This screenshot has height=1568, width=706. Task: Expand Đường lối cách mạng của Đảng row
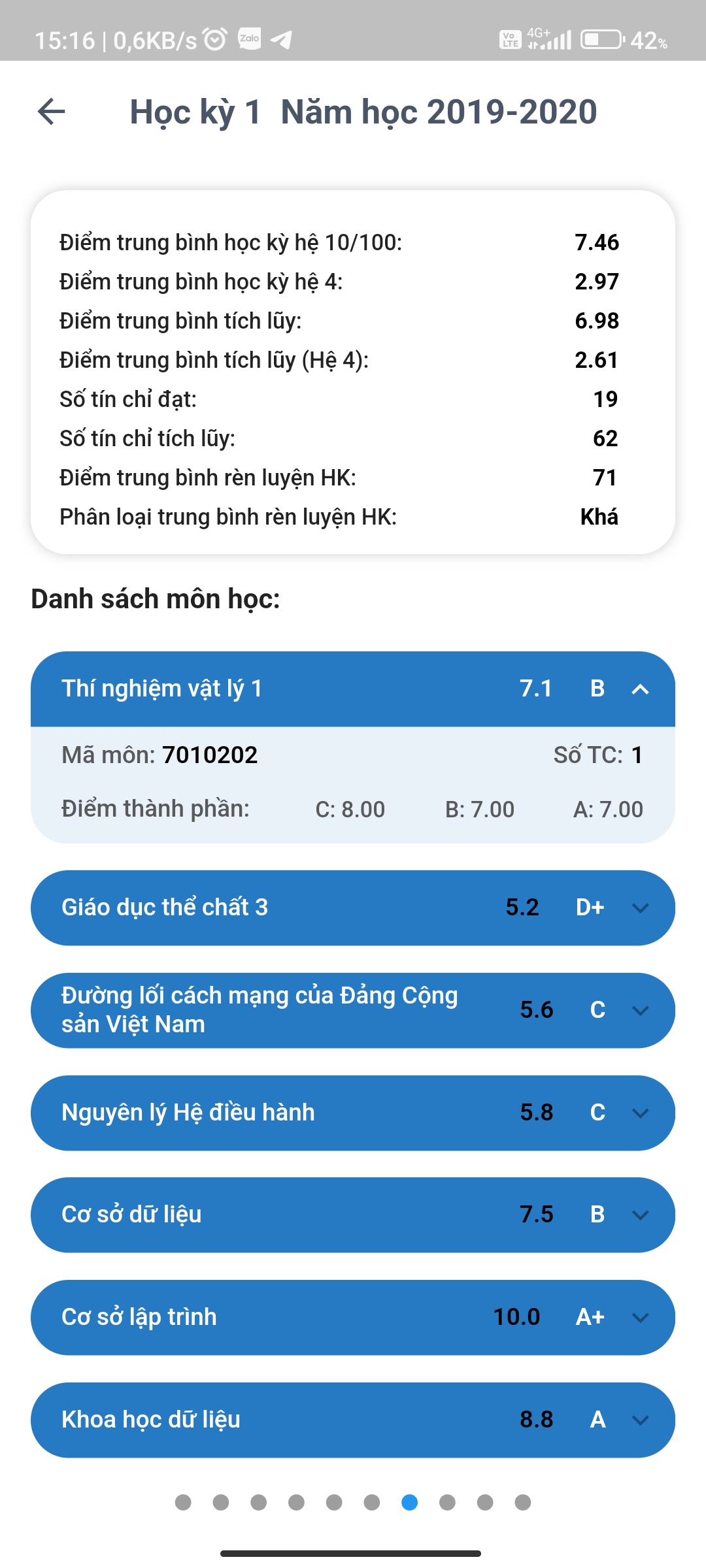click(x=640, y=1010)
